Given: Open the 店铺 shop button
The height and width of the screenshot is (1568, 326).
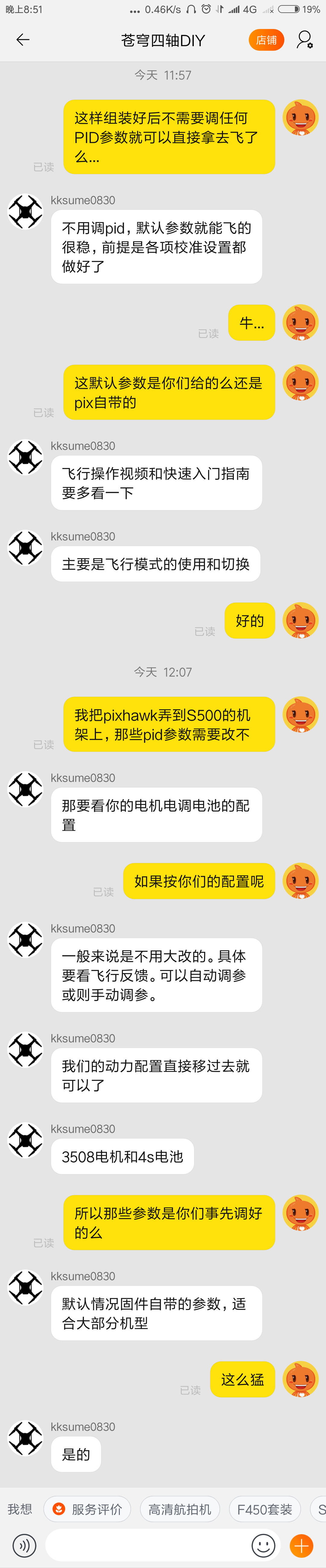Looking at the screenshot, I should click(266, 40).
